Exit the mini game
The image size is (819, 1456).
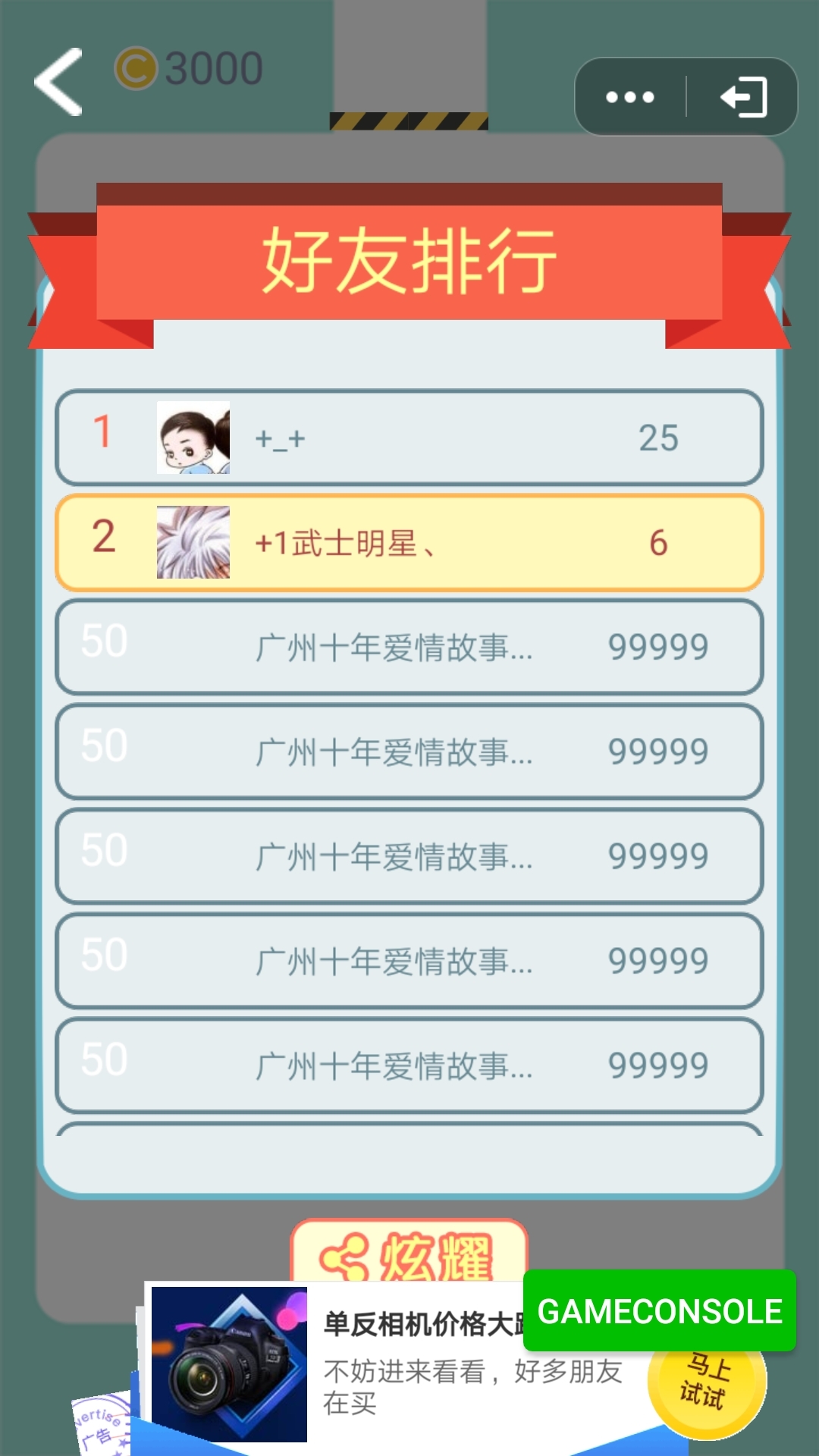(x=743, y=97)
